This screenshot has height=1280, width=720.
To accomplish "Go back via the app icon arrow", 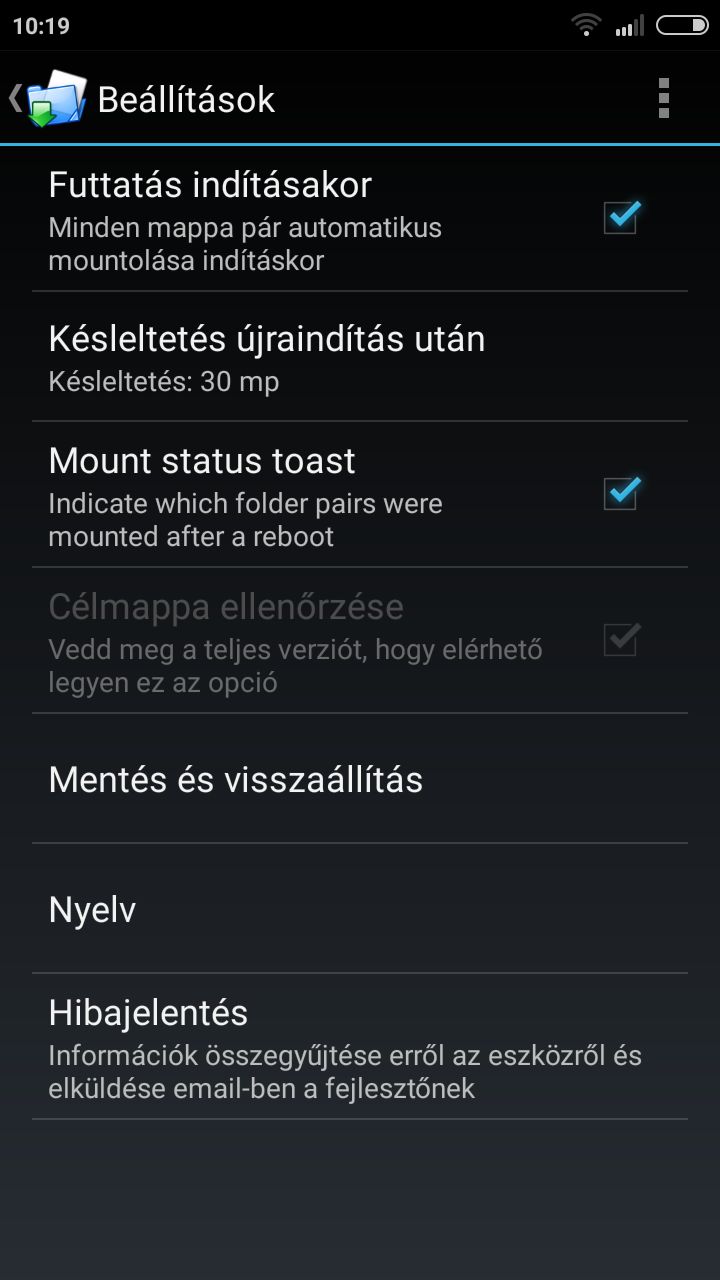I will [x=48, y=99].
